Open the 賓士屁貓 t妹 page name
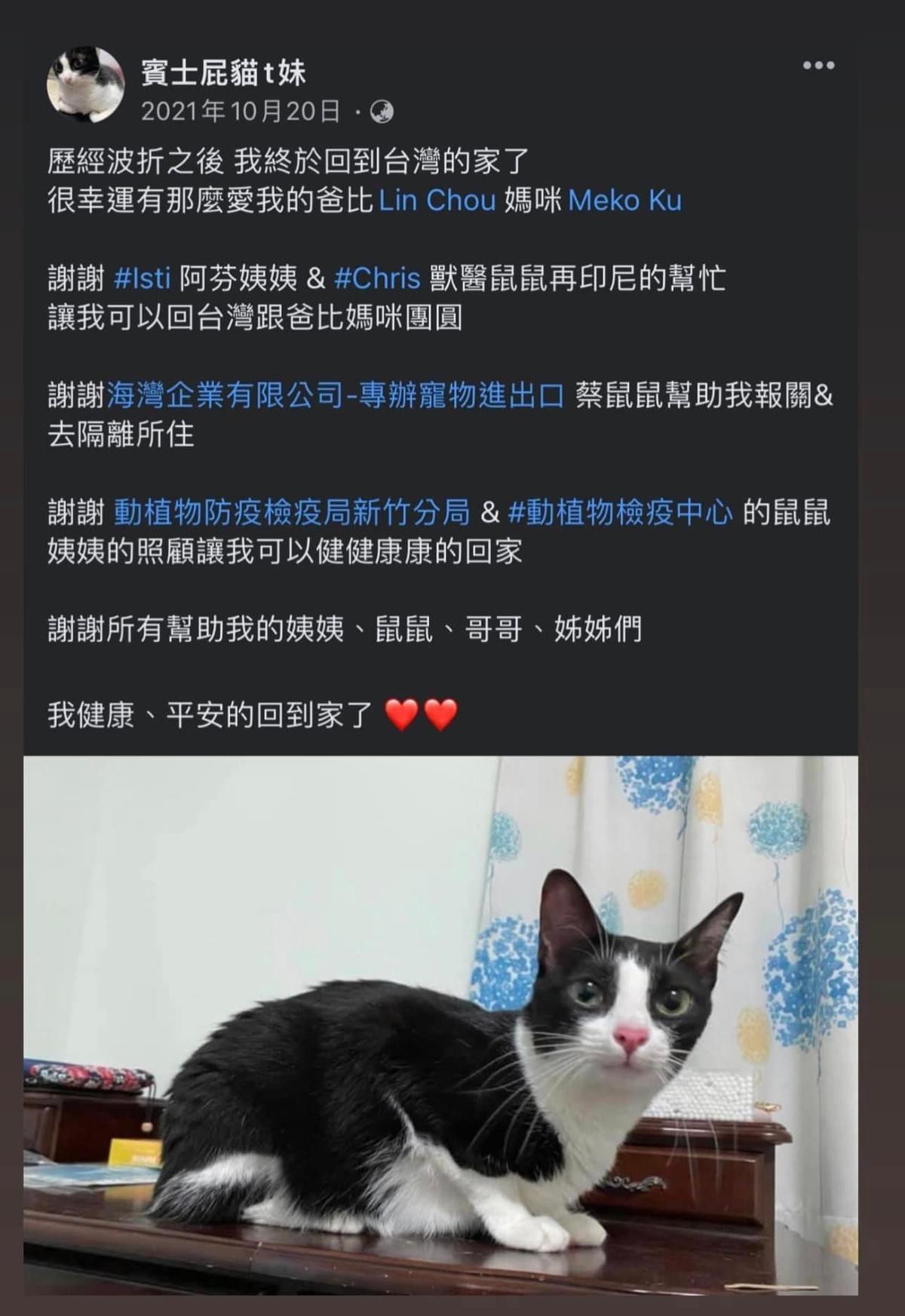905x1316 pixels. point(223,72)
